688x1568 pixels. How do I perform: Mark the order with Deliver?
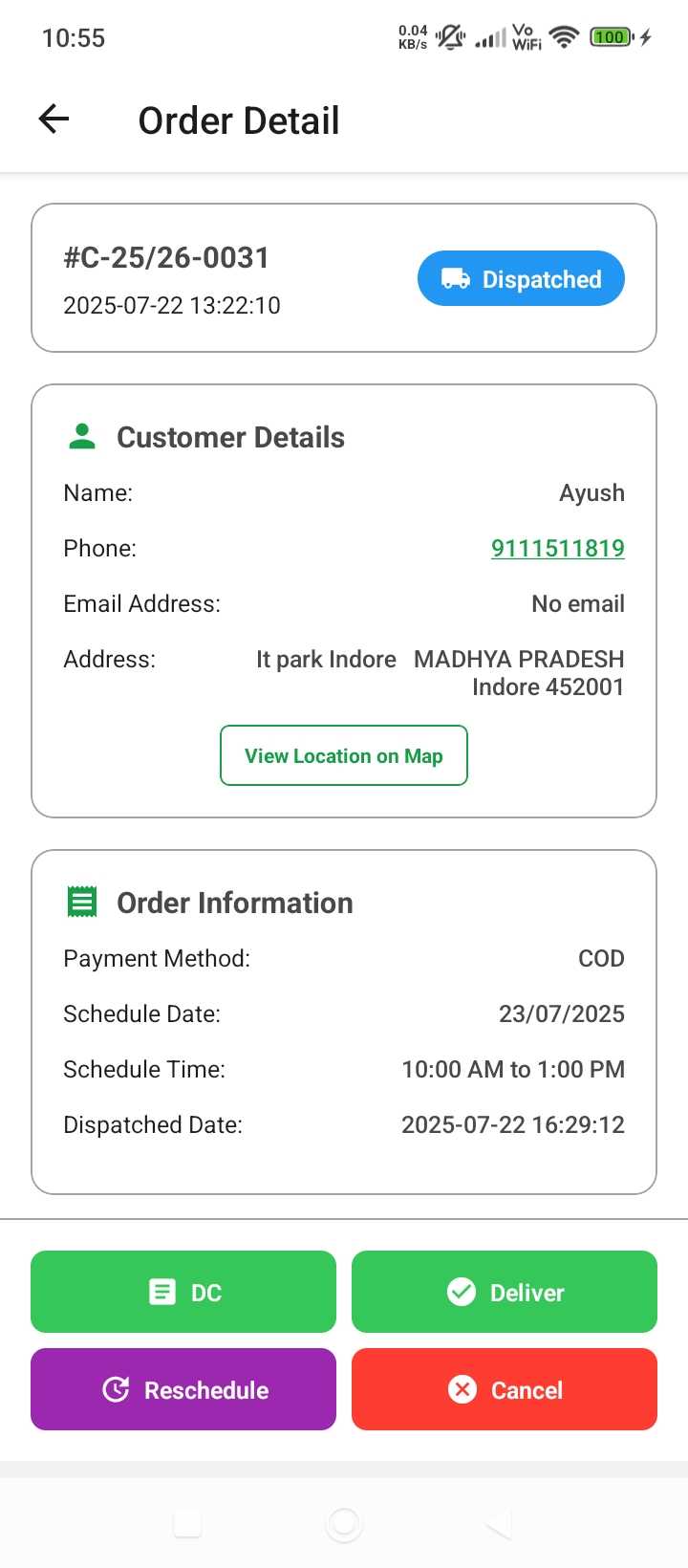[505, 1292]
